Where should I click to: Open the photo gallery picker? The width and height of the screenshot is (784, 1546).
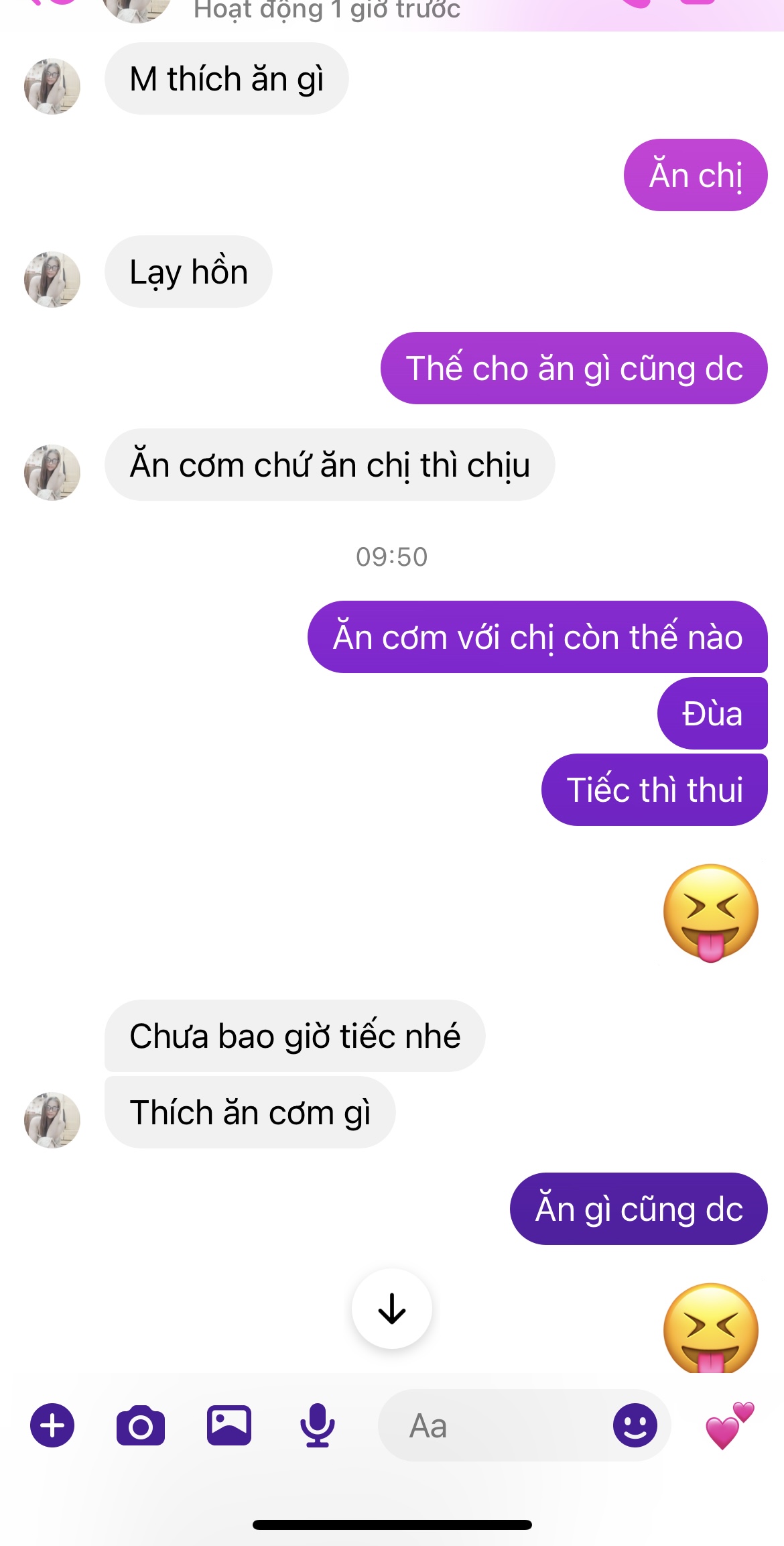pos(228,1425)
